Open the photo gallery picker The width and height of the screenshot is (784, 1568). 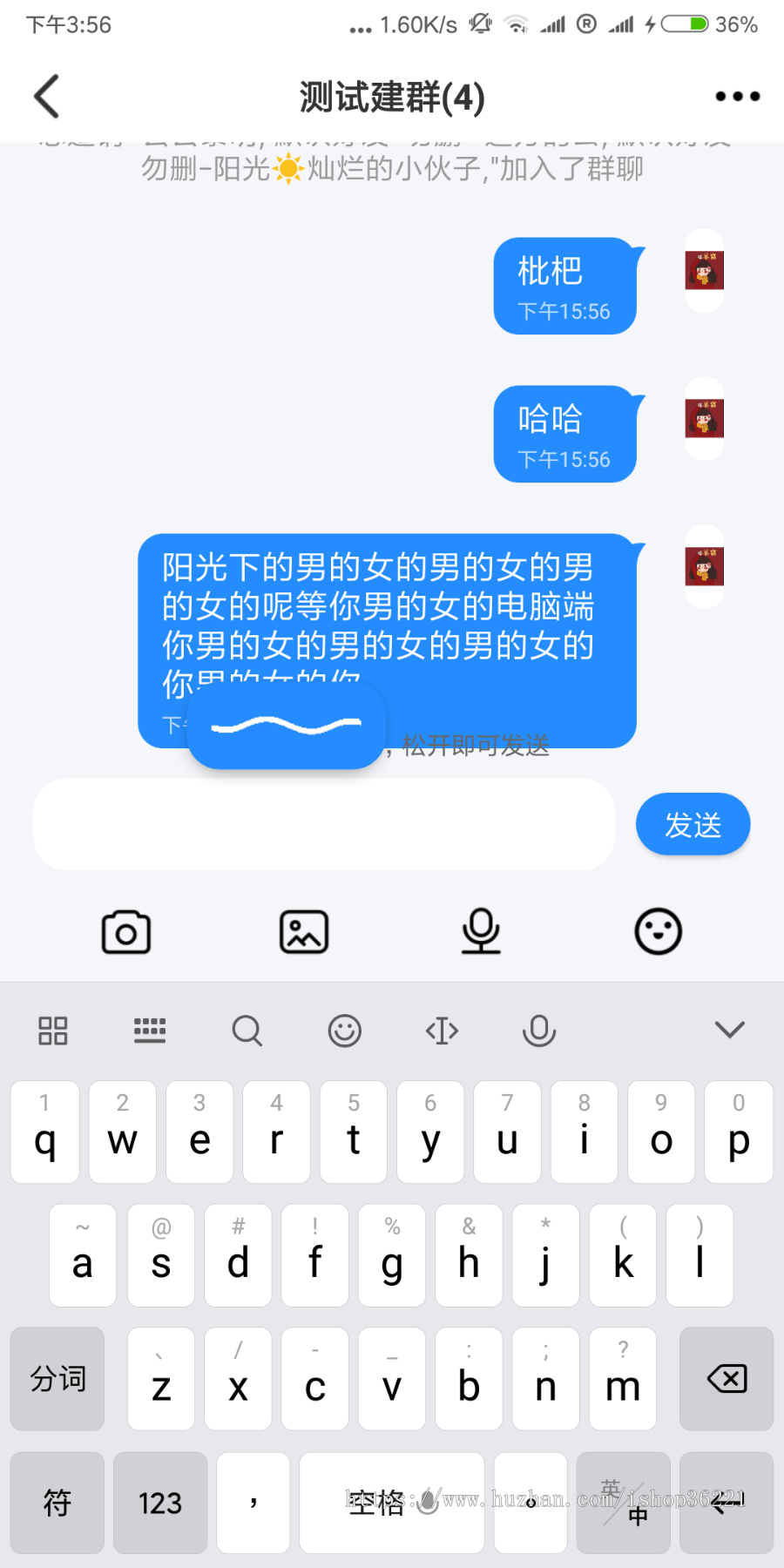click(303, 931)
